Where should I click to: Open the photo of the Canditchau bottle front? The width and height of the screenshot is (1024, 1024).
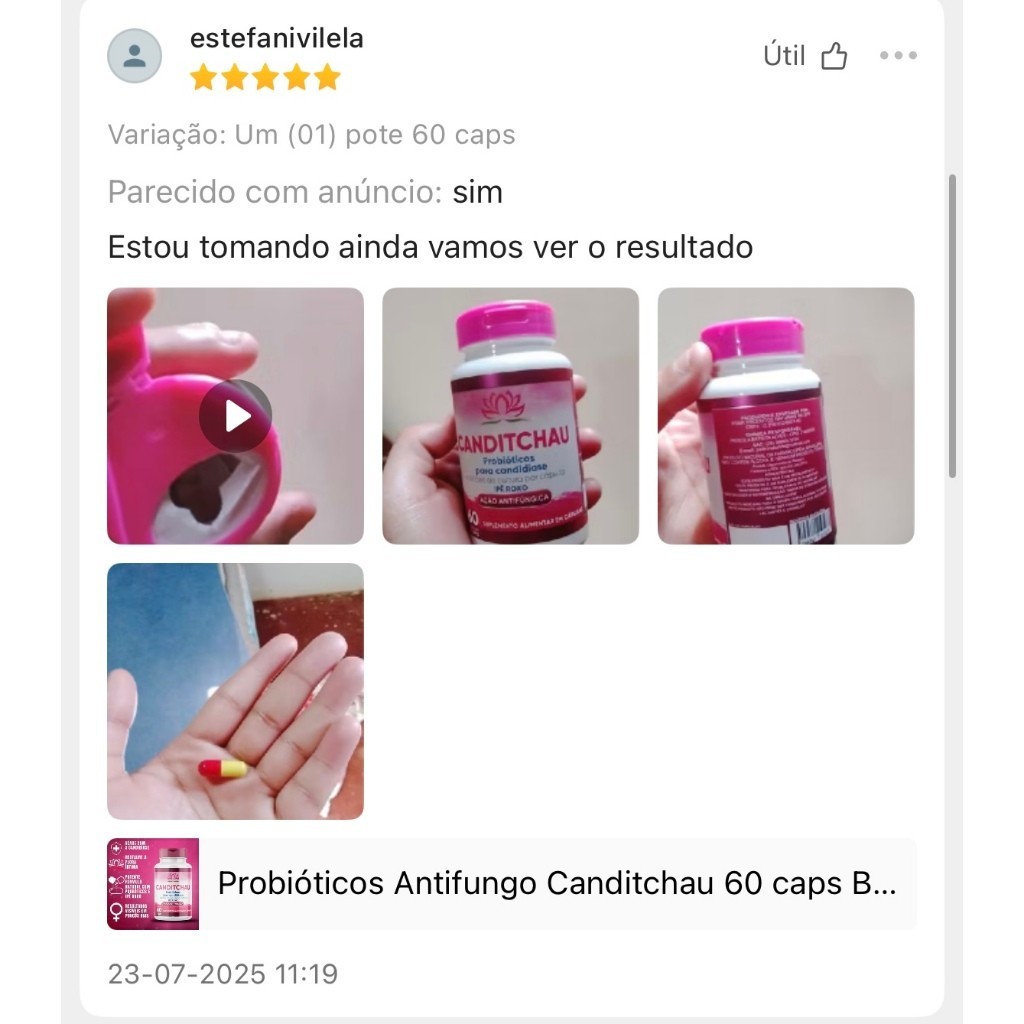(x=510, y=416)
